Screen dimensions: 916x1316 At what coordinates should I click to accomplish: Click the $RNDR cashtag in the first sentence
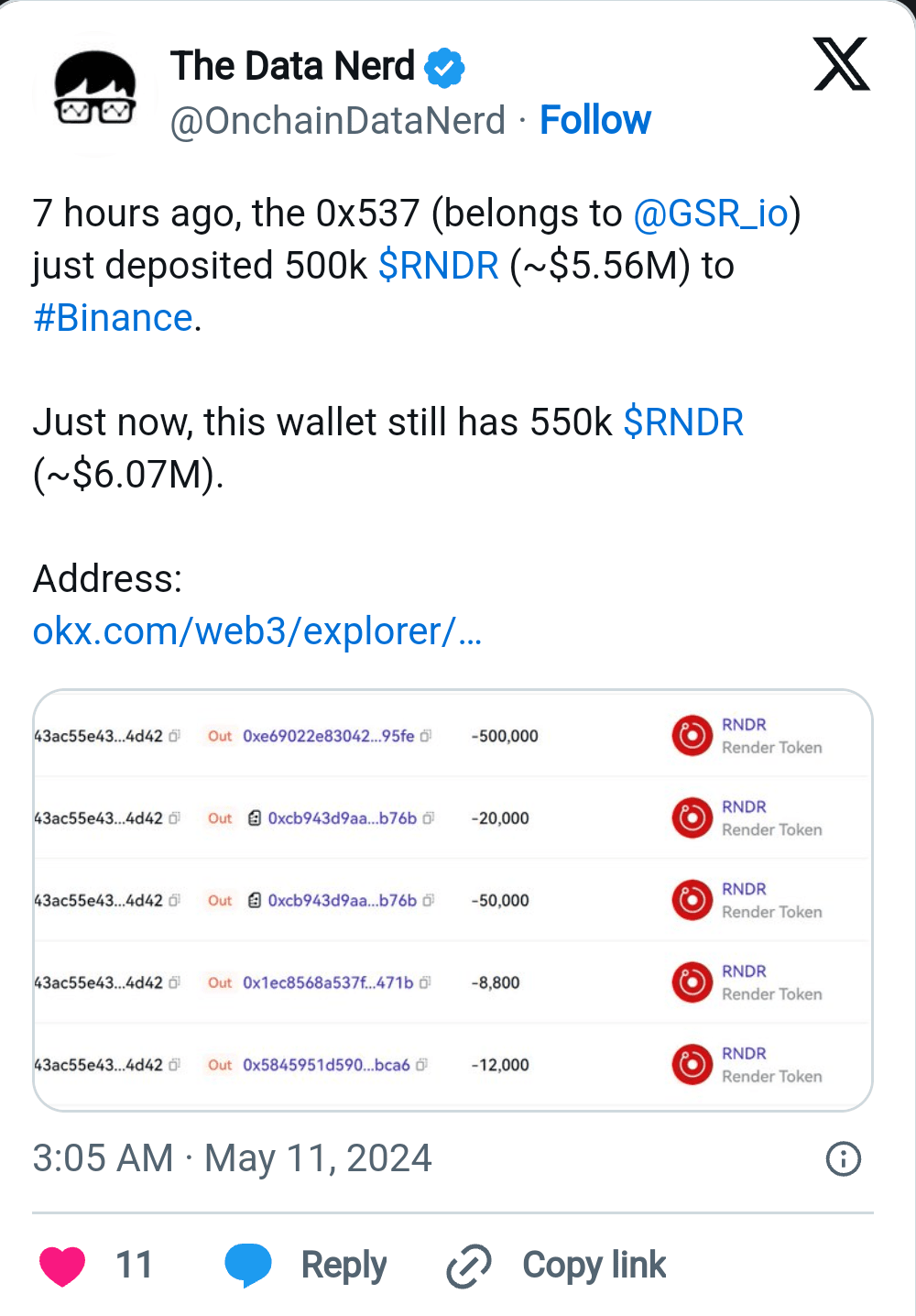[439, 265]
